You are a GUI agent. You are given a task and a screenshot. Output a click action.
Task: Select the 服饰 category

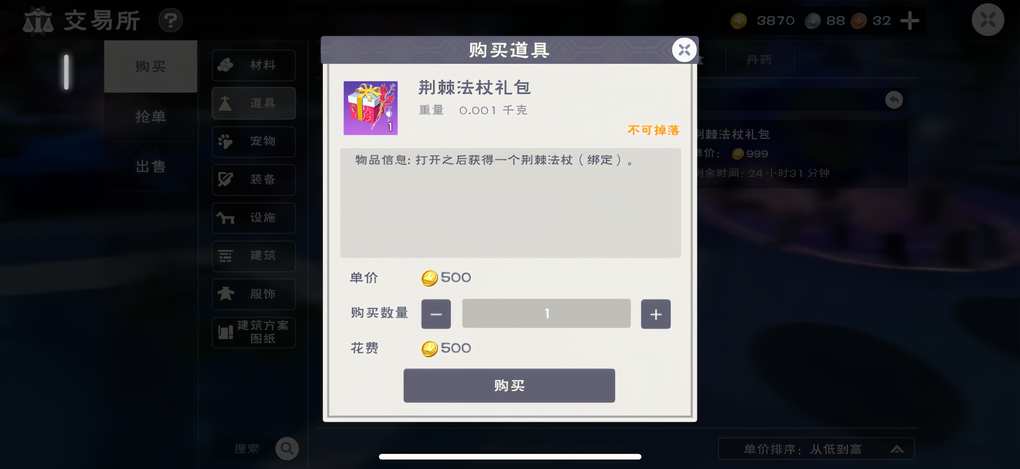(x=253, y=294)
